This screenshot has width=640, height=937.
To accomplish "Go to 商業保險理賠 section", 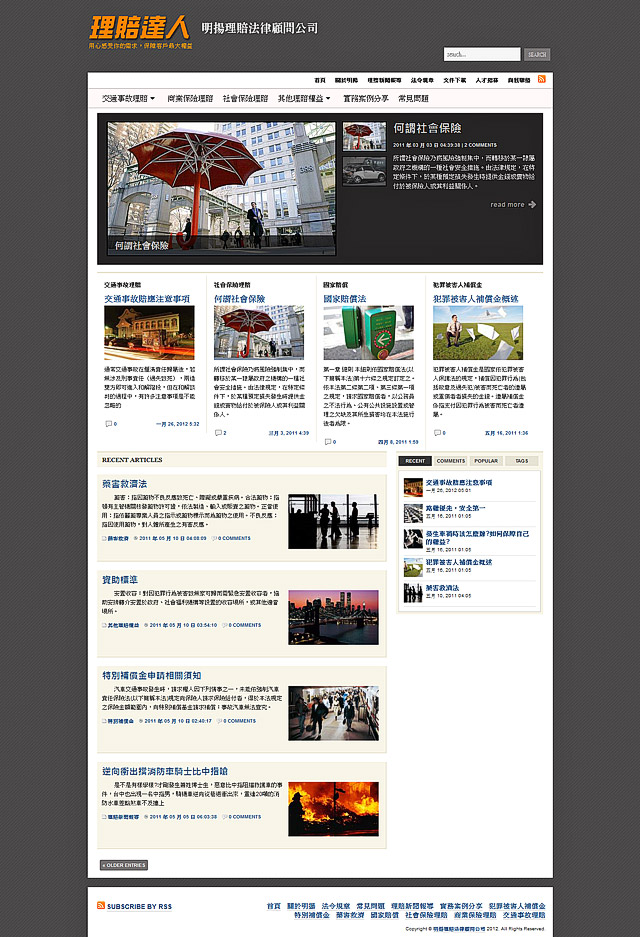I will [190, 99].
